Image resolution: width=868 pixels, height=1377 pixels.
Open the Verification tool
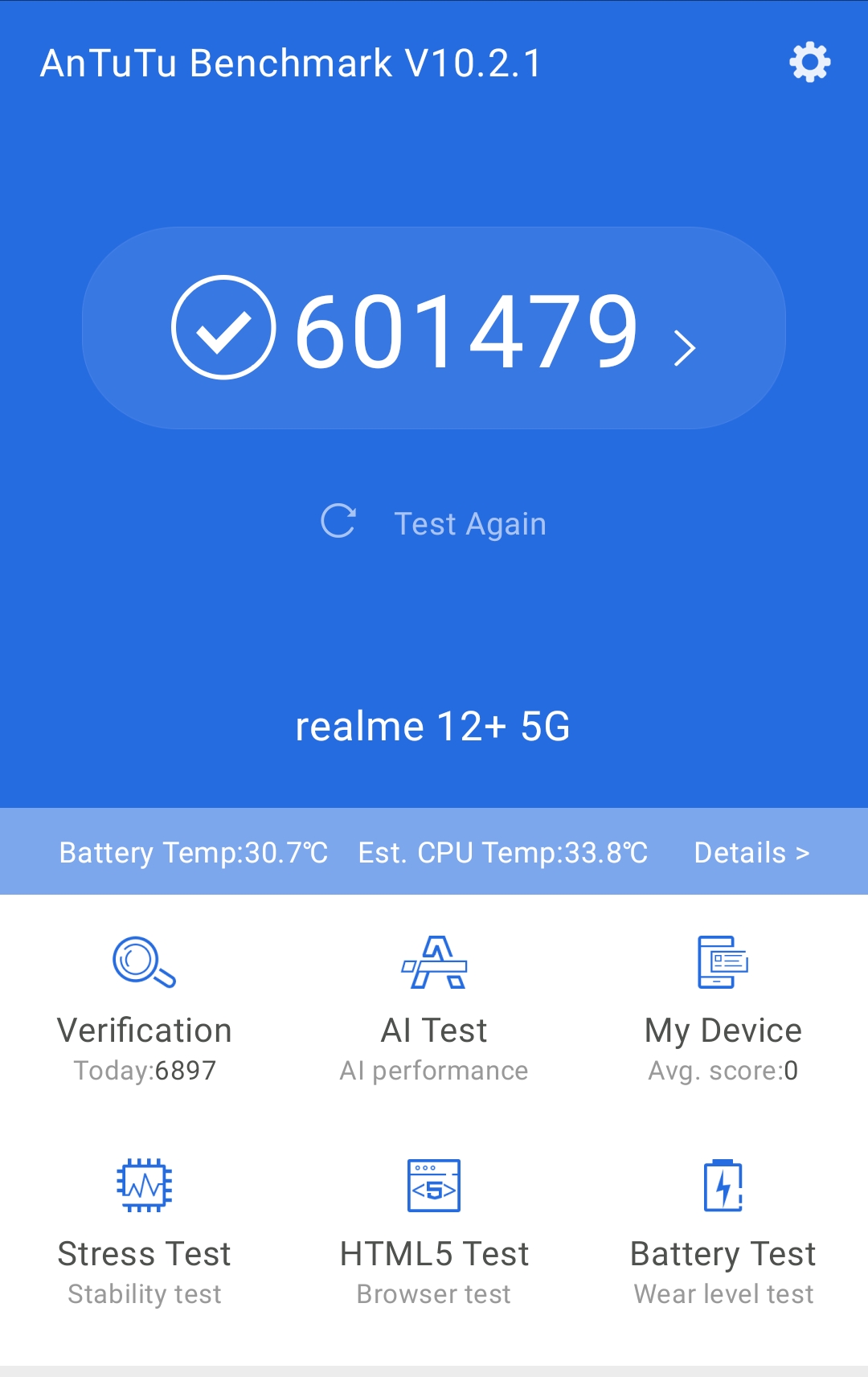pyautogui.click(x=145, y=1008)
